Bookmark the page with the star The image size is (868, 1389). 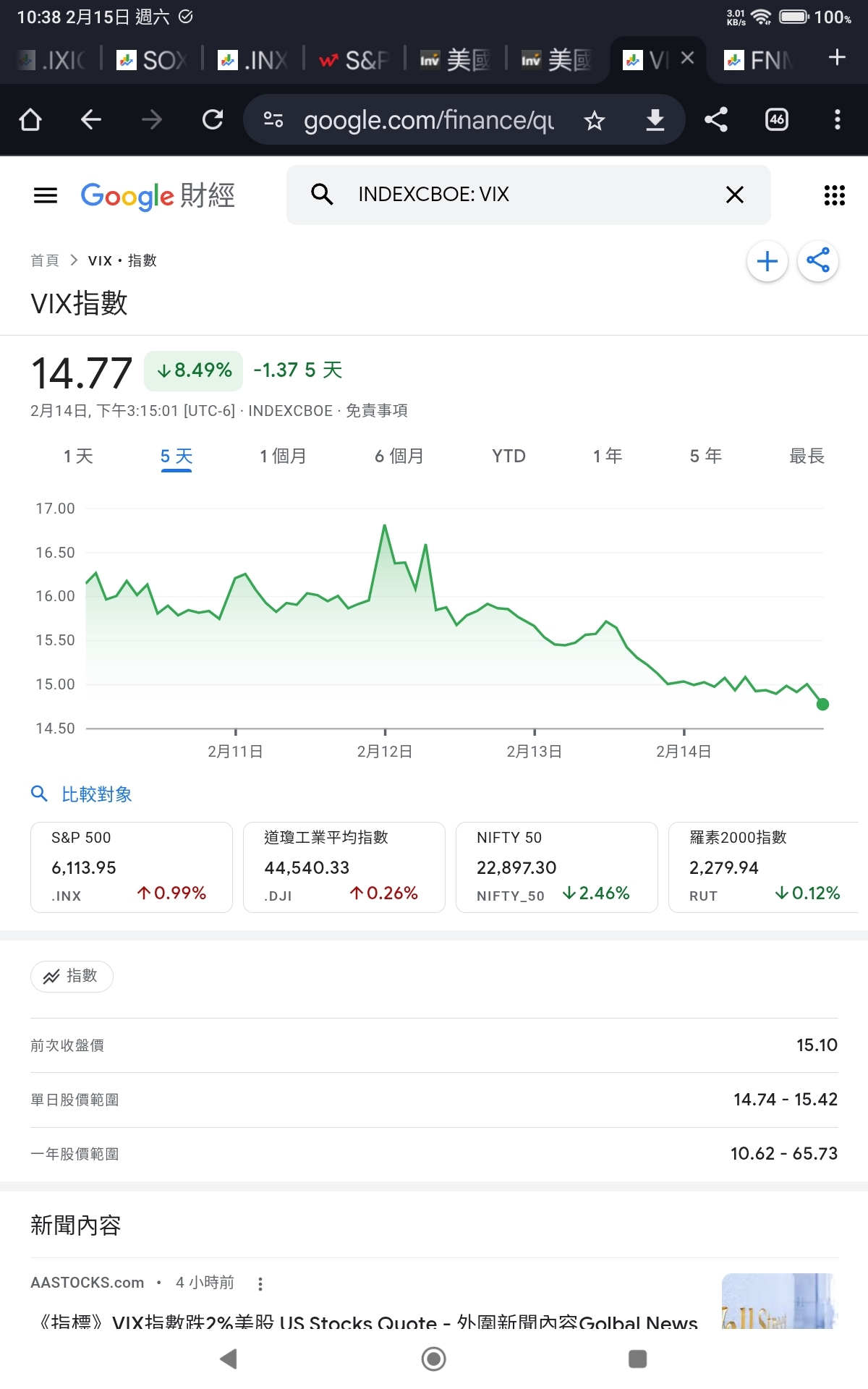(595, 120)
